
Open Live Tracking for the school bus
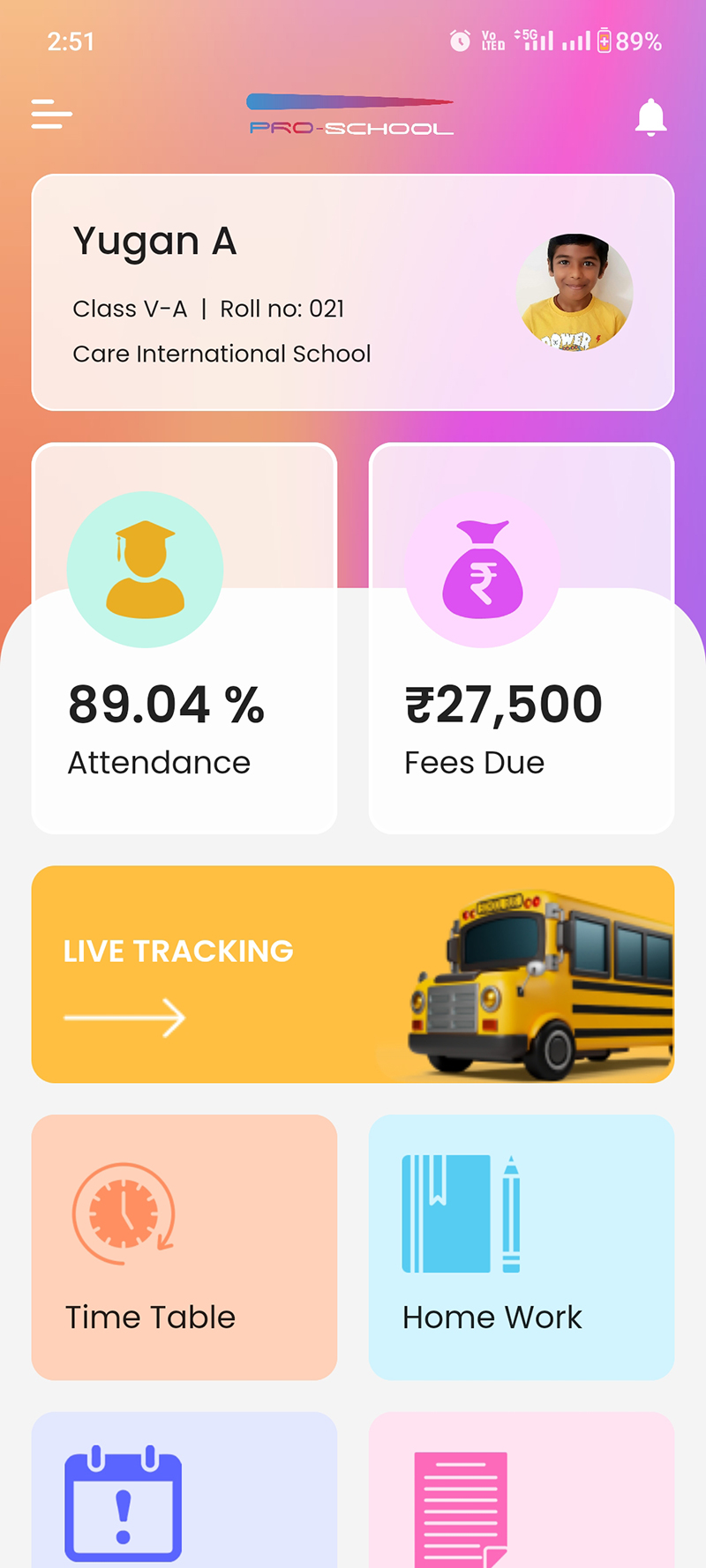(x=353, y=974)
